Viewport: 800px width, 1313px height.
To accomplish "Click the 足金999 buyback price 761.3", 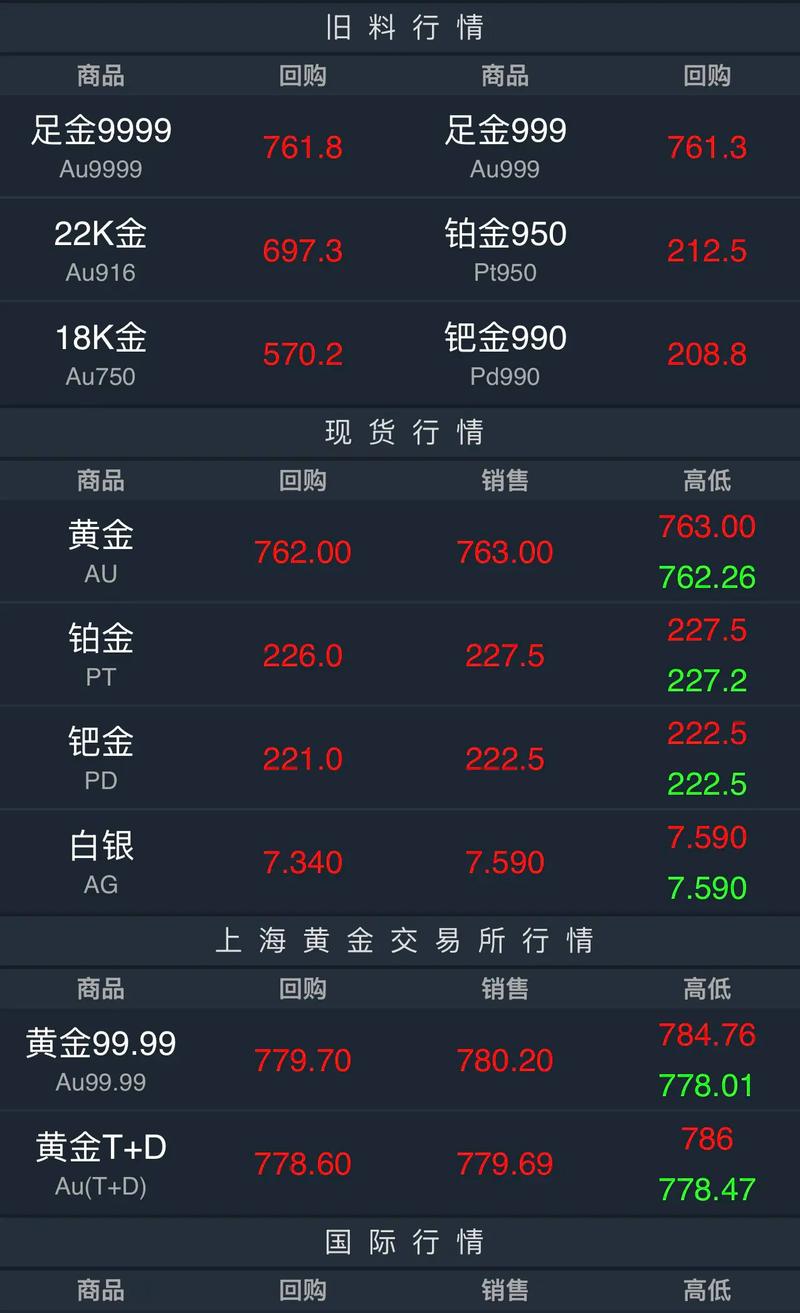I will tap(707, 147).
